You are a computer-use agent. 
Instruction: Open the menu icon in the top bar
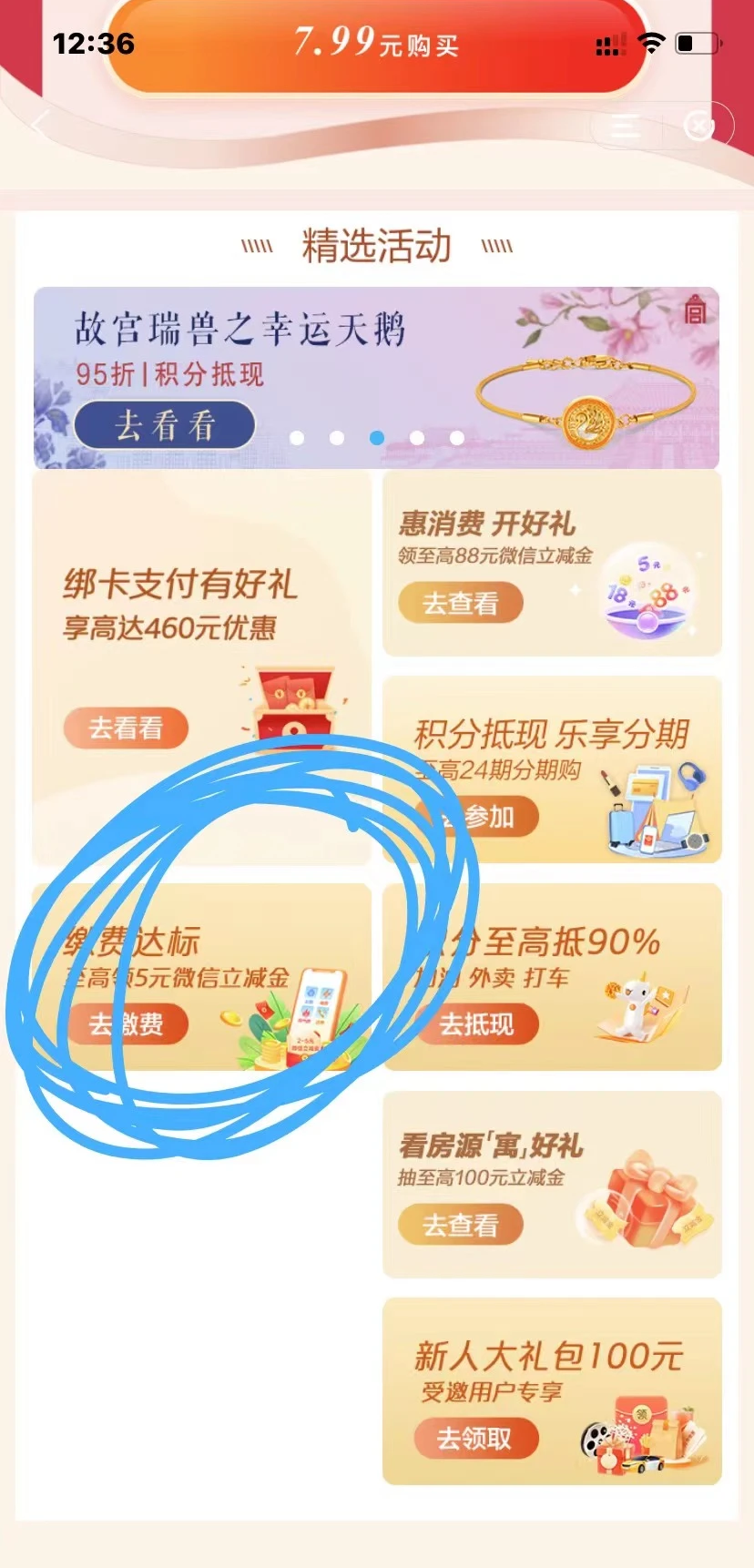click(x=625, y=126)
